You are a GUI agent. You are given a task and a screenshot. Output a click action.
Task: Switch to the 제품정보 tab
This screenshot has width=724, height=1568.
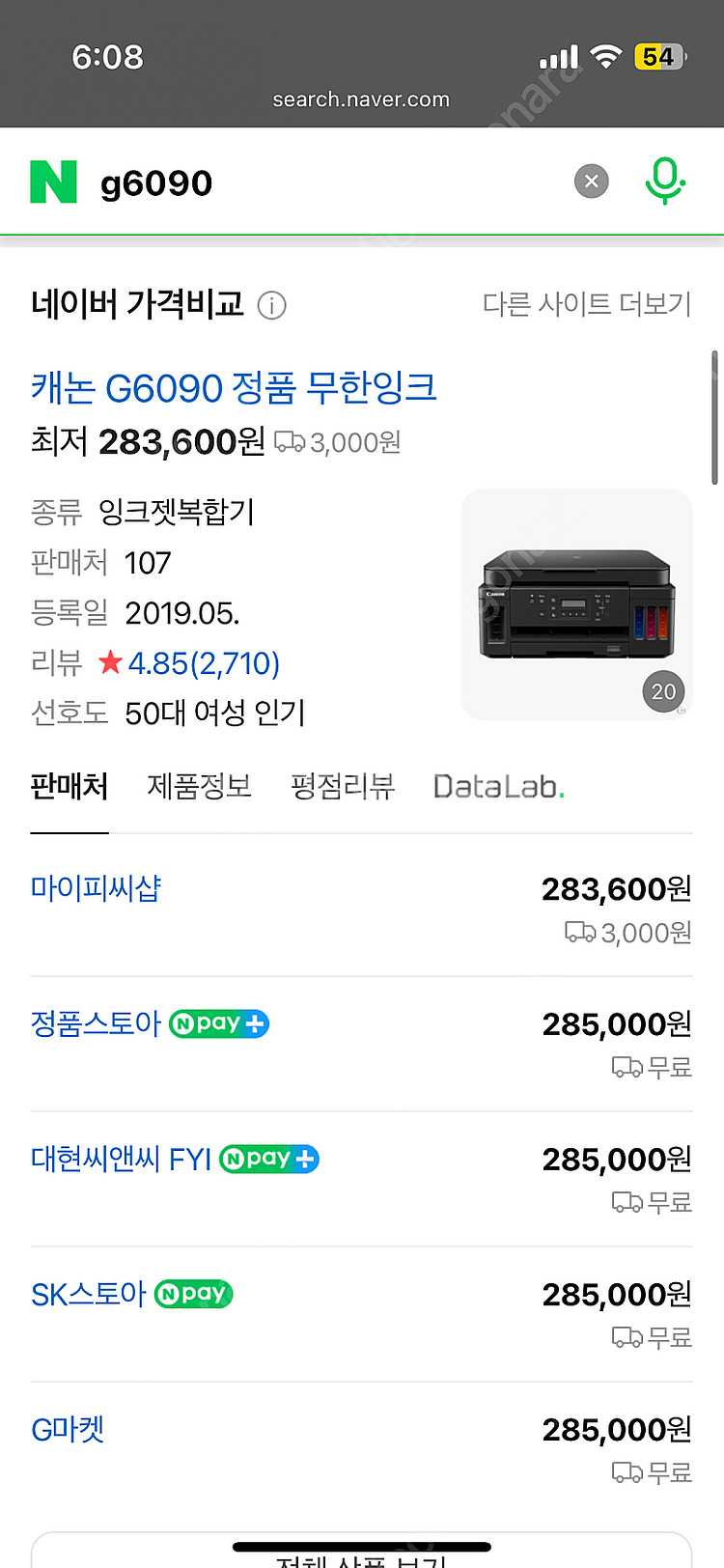coord(199,787)
